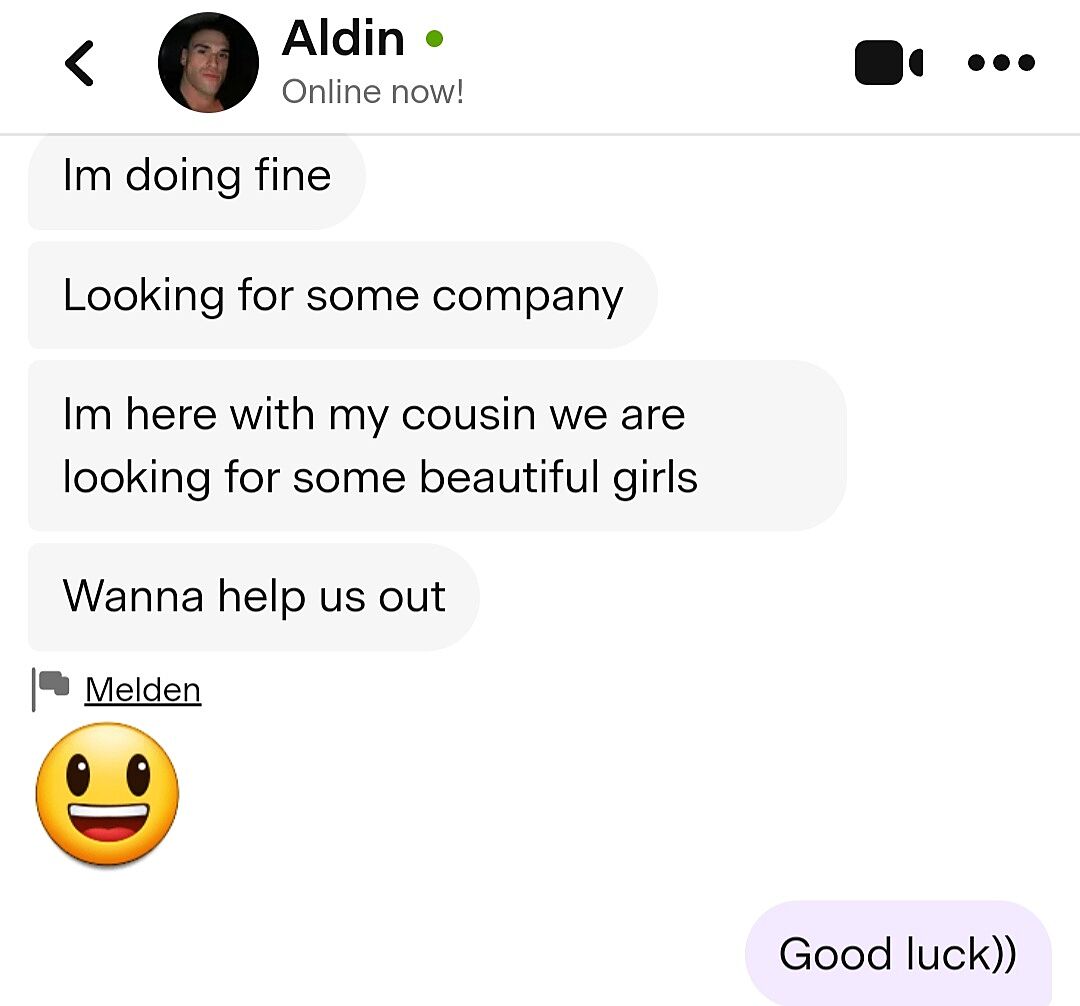Image resolution: width=1080 pixels, height=1006 pixels.
Task: Start a video call with Aldin
Action: click(888, 63)
